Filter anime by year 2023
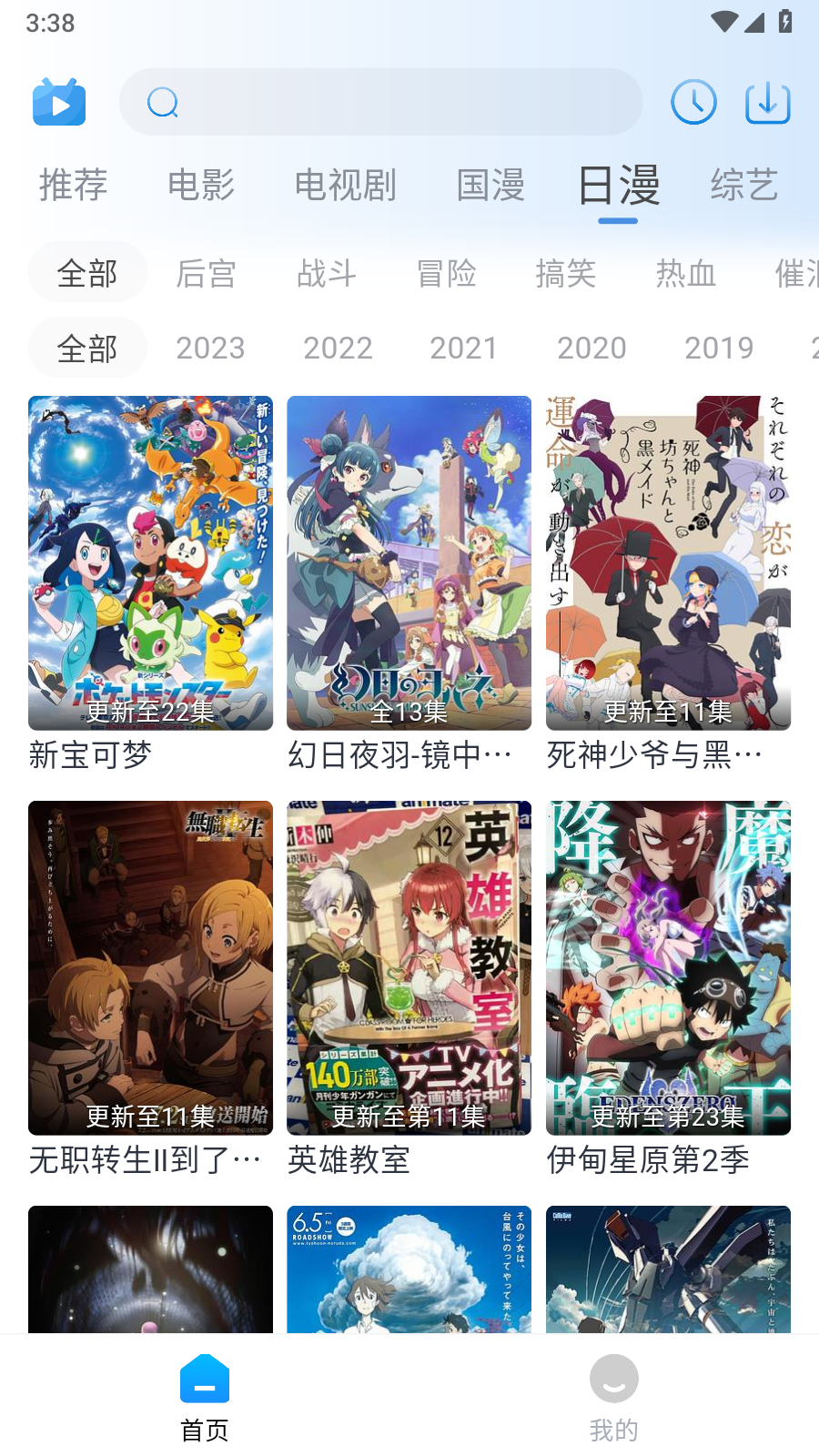Viewport: 819px width, 1456px height. point(210,348)
